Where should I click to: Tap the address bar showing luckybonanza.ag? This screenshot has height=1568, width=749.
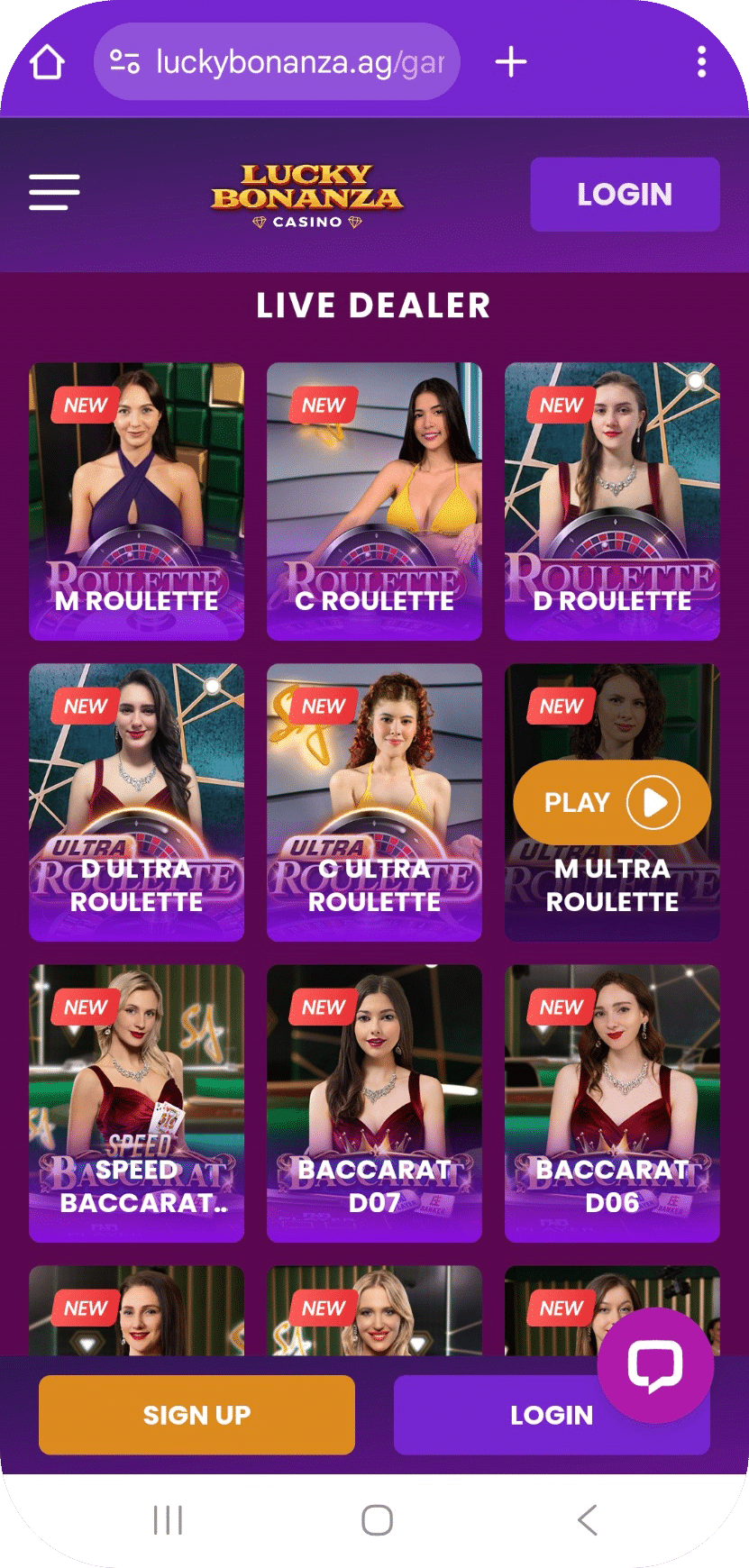[279, 61]
